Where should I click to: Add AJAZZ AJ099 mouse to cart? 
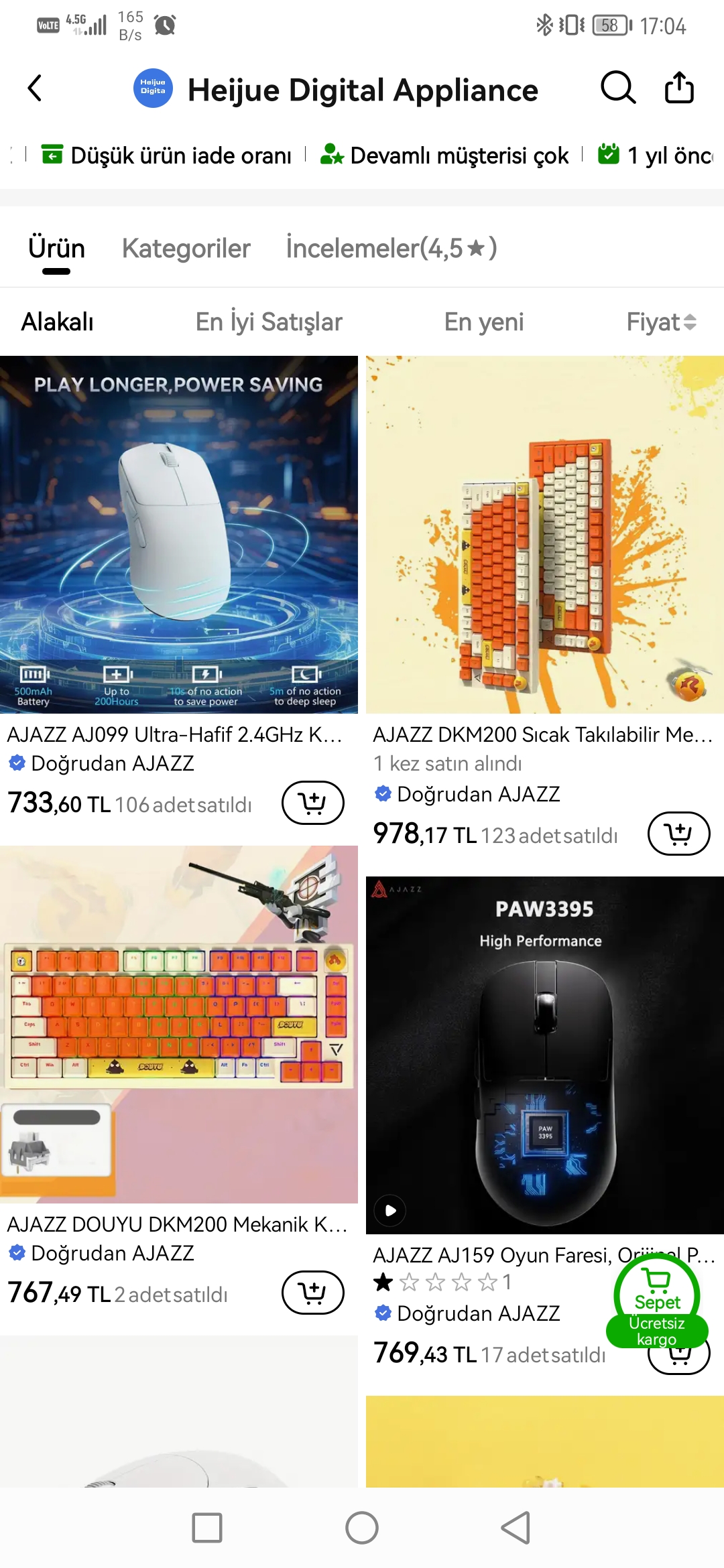pyautogui.click(x=312, y=803)
